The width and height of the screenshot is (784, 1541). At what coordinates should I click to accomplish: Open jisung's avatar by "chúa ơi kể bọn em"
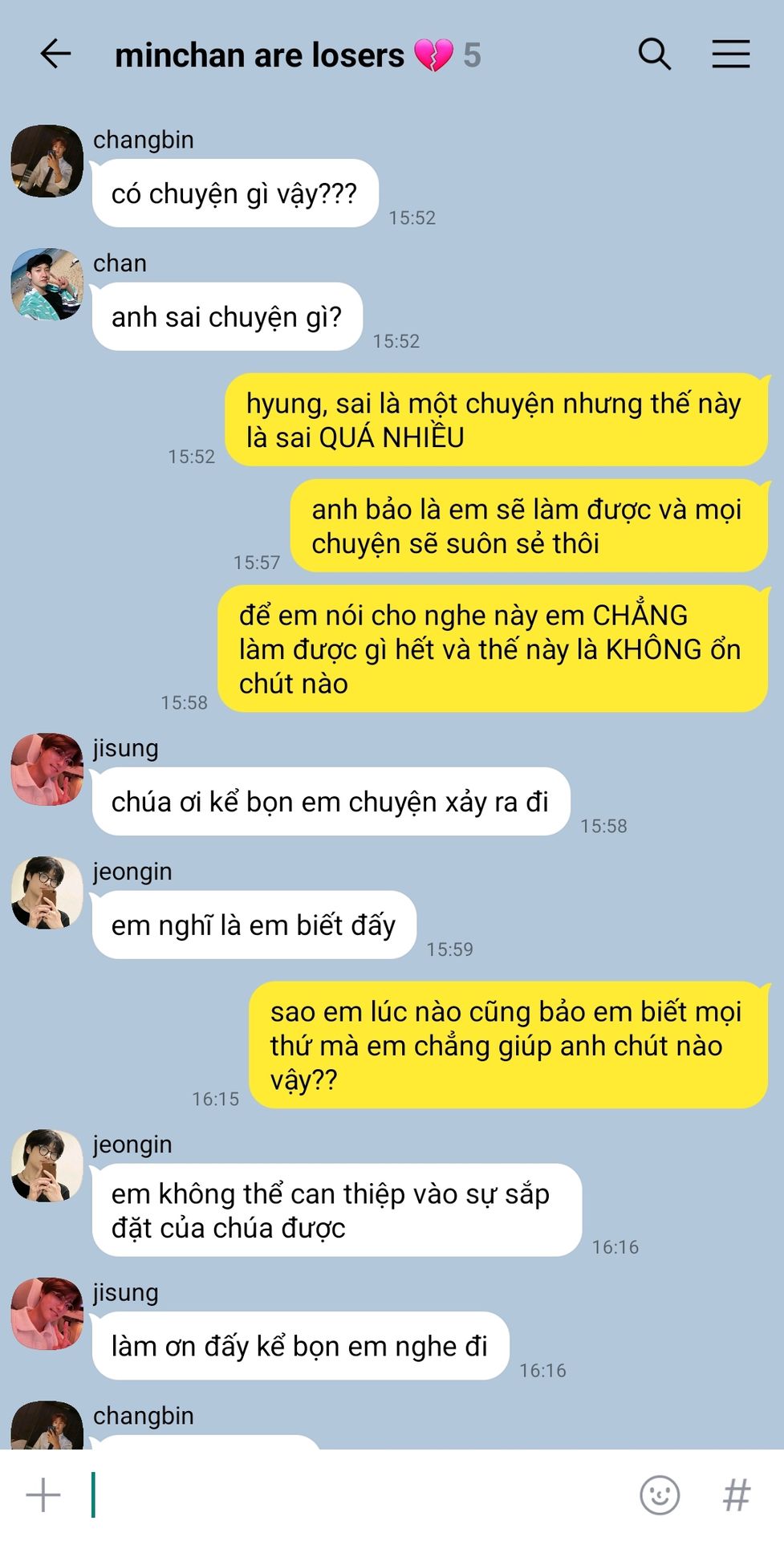pos(47,769)
